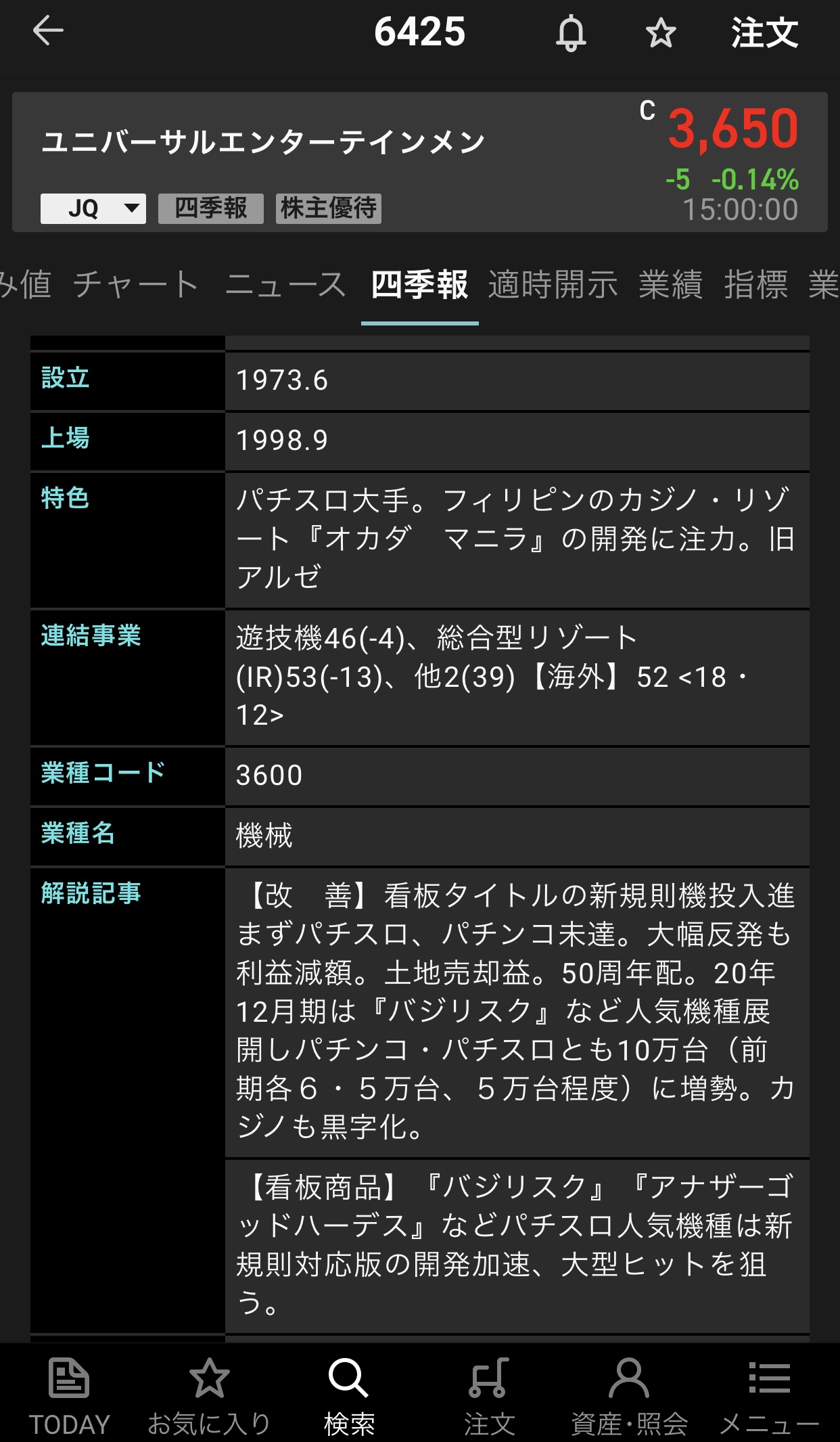Open the 株主優待 chip
The height and width of the screenshot is (1442, 840).
pos(329,208)
